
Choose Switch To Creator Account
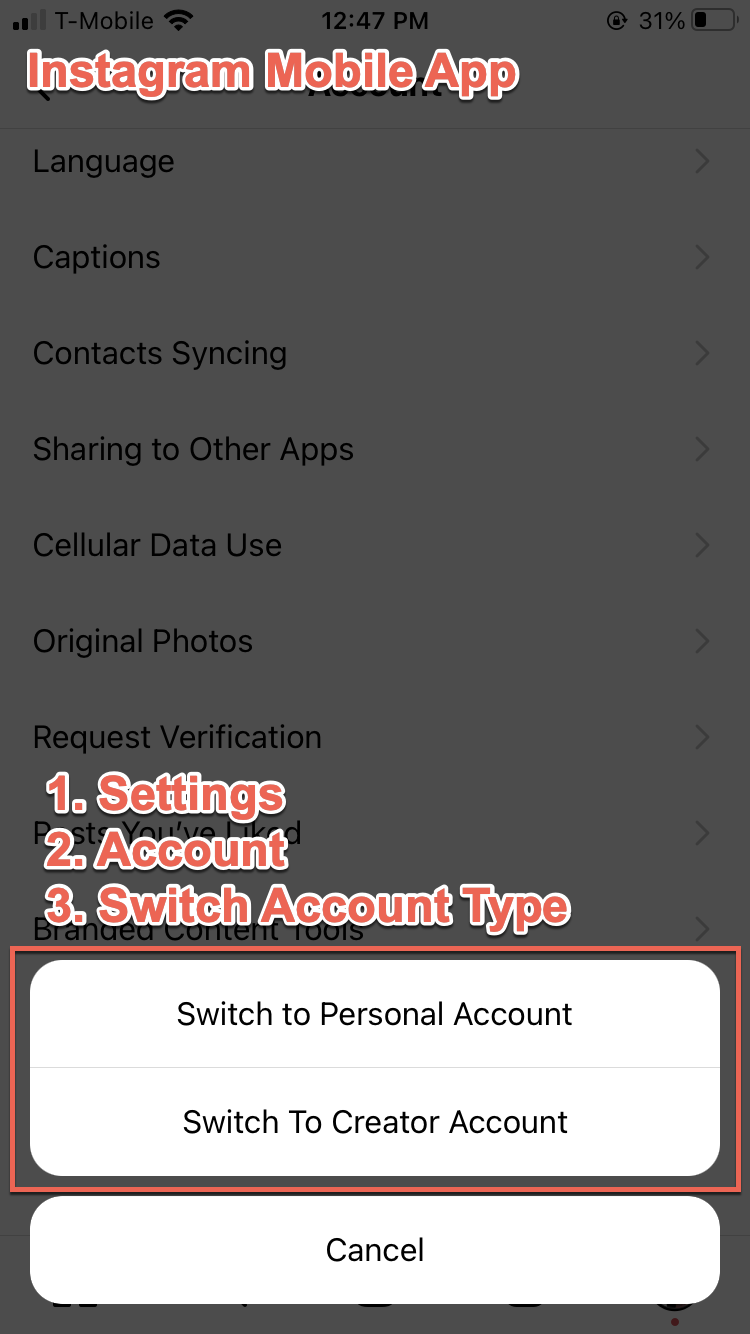coord(374,1121)
